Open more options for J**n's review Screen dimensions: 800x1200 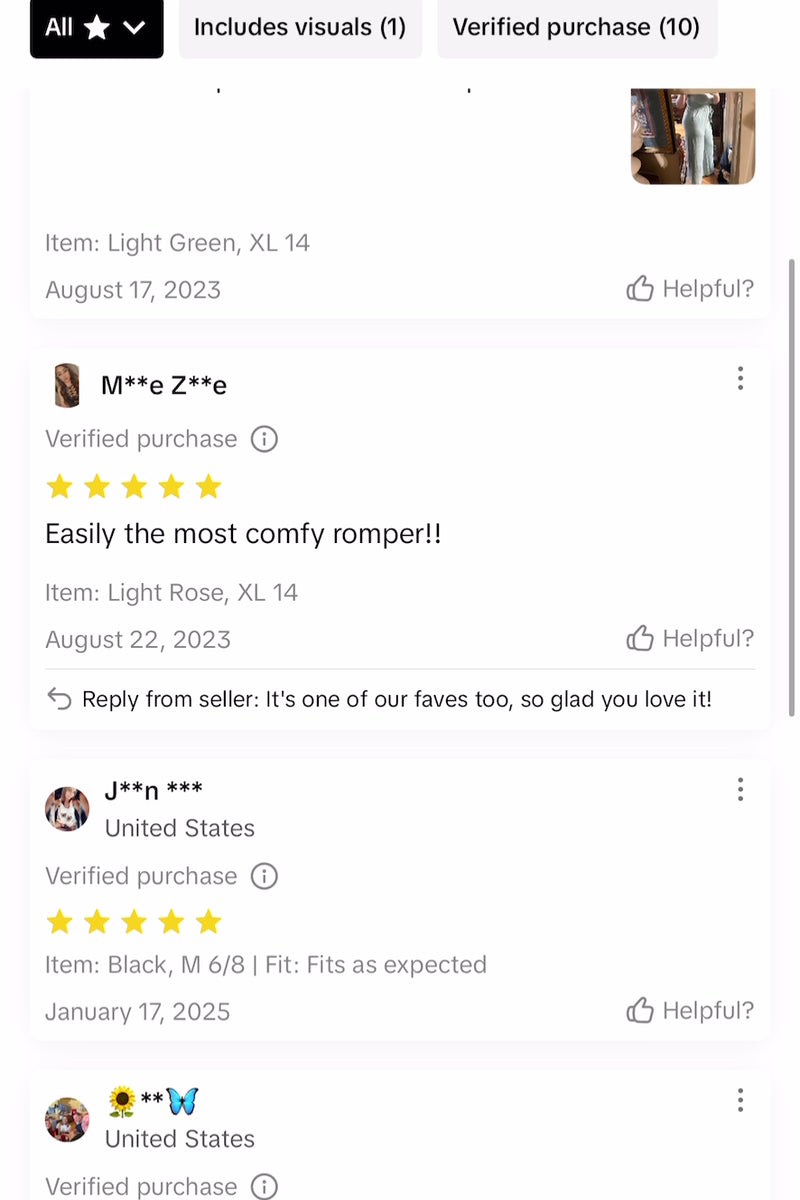[x=740, y=790]
